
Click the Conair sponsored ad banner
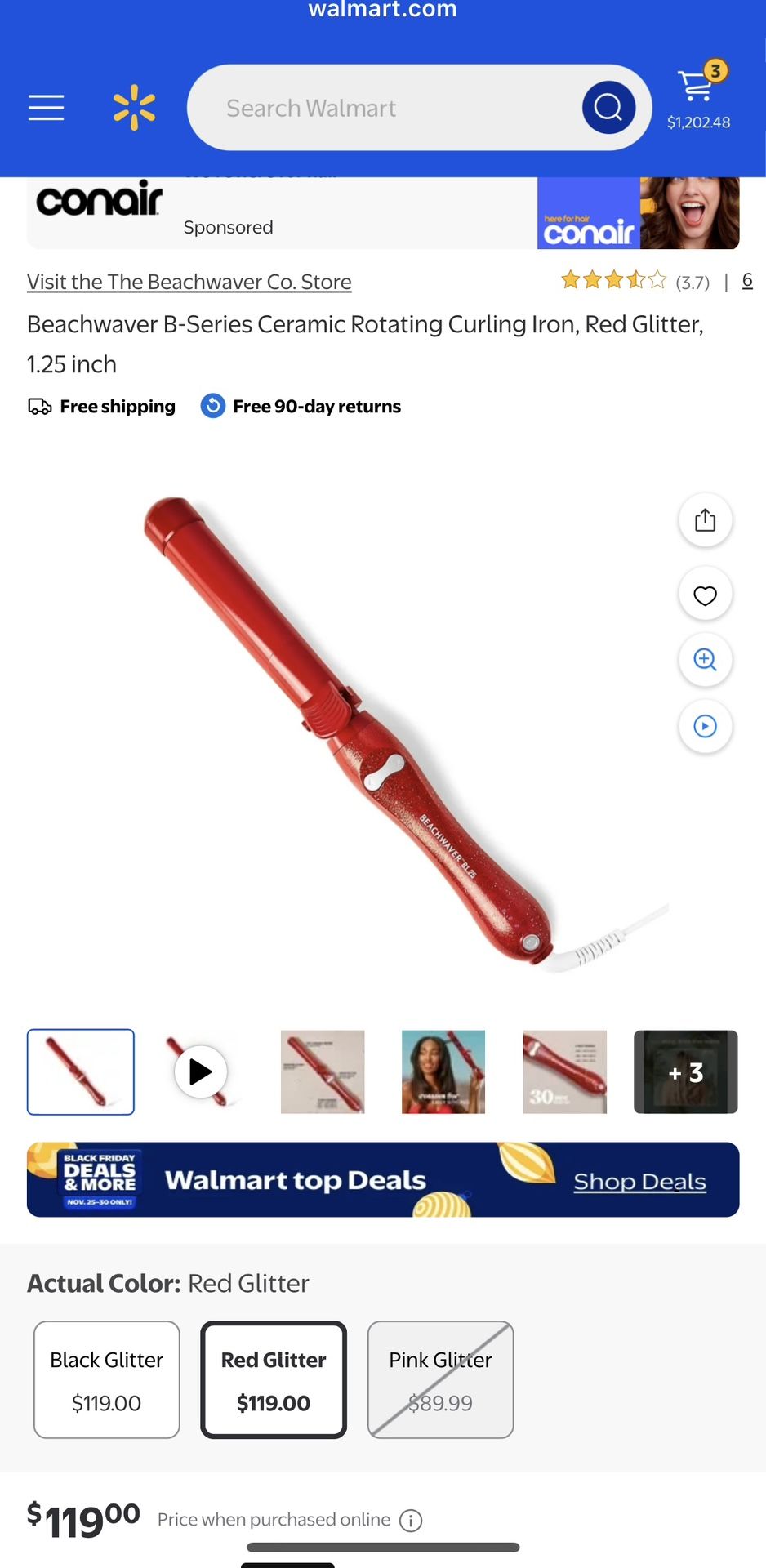tap(383, 211)
